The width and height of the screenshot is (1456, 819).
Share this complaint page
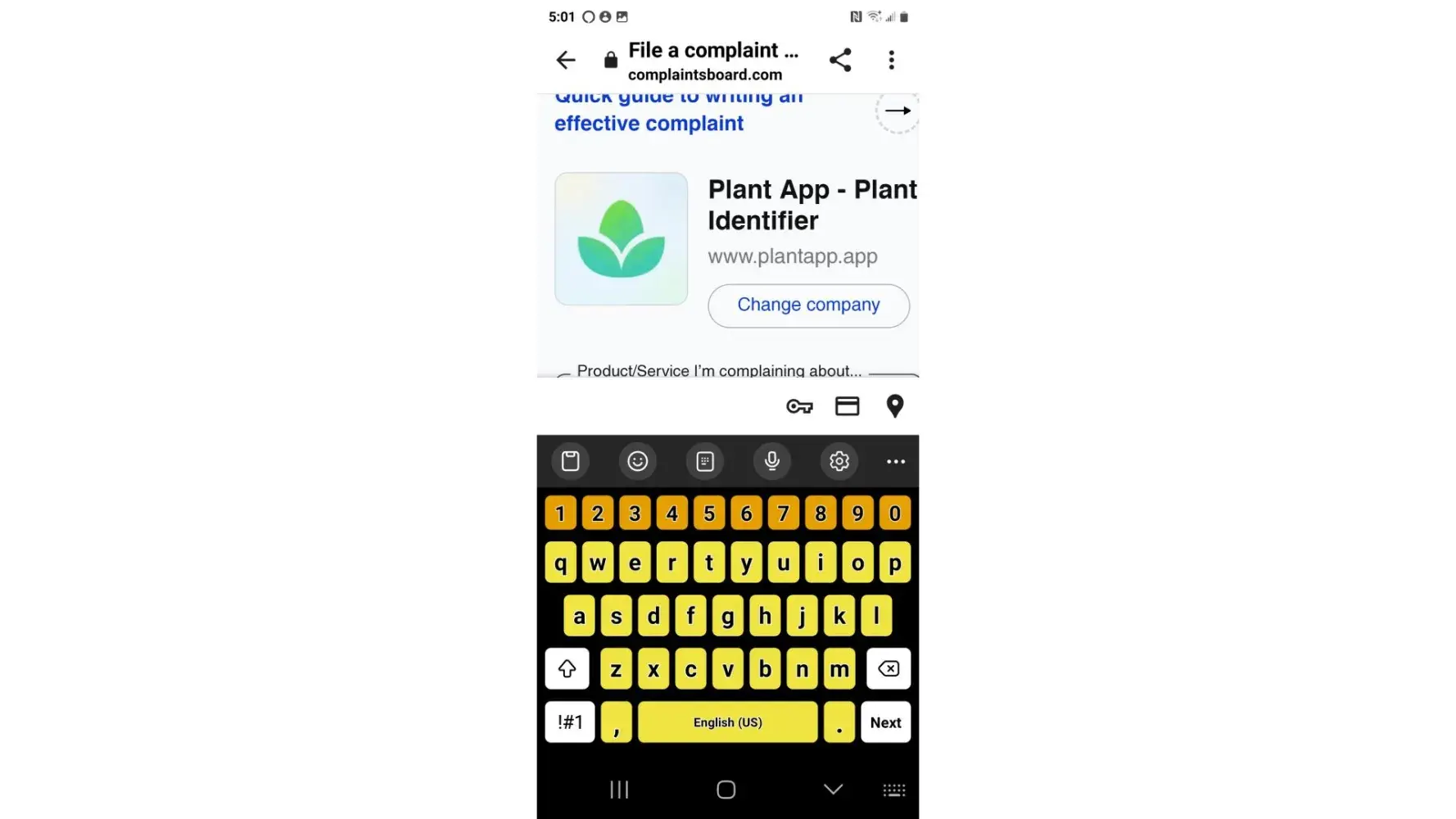[840, 60]
